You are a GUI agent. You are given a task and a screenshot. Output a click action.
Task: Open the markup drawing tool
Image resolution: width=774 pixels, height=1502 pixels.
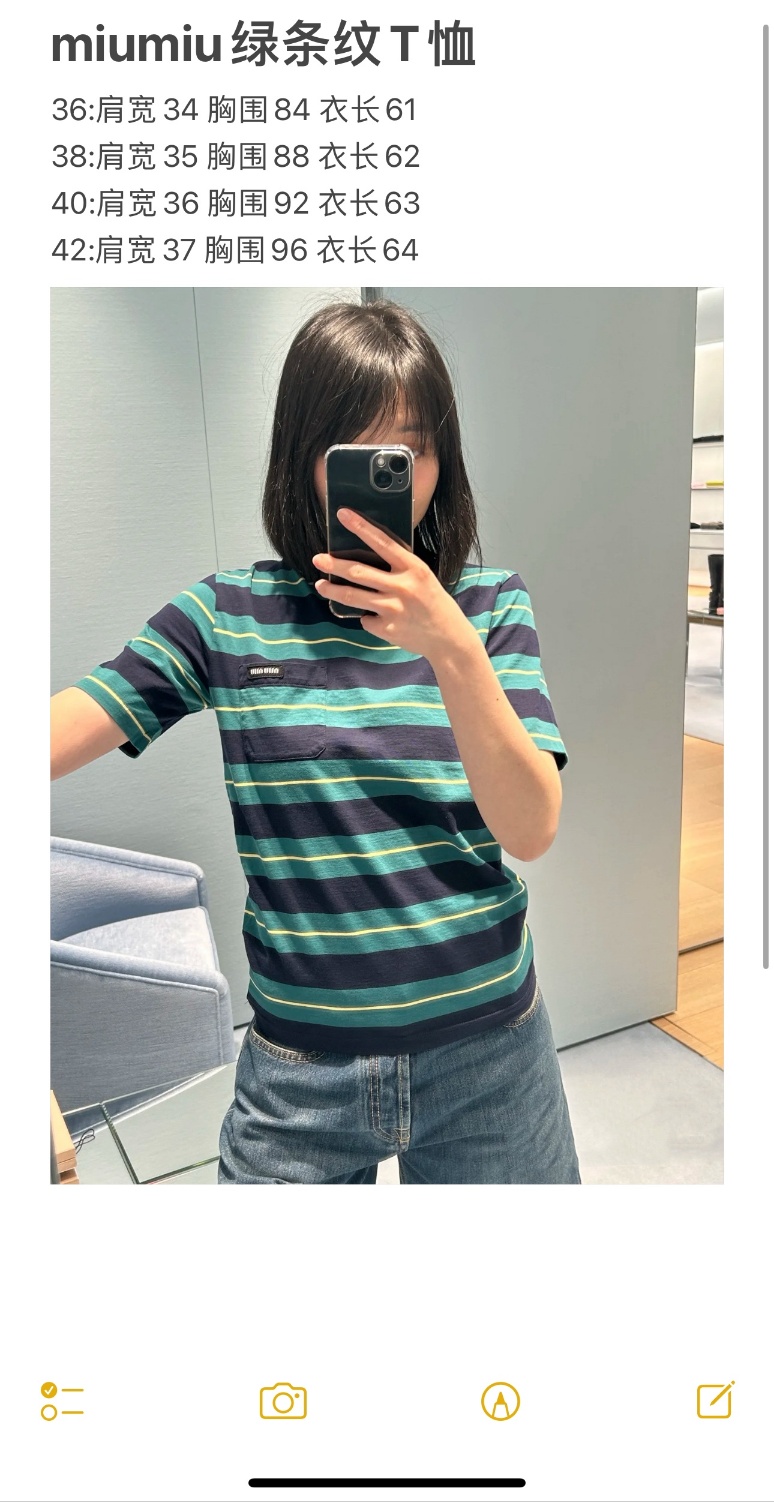click(x=500, y=1401)
